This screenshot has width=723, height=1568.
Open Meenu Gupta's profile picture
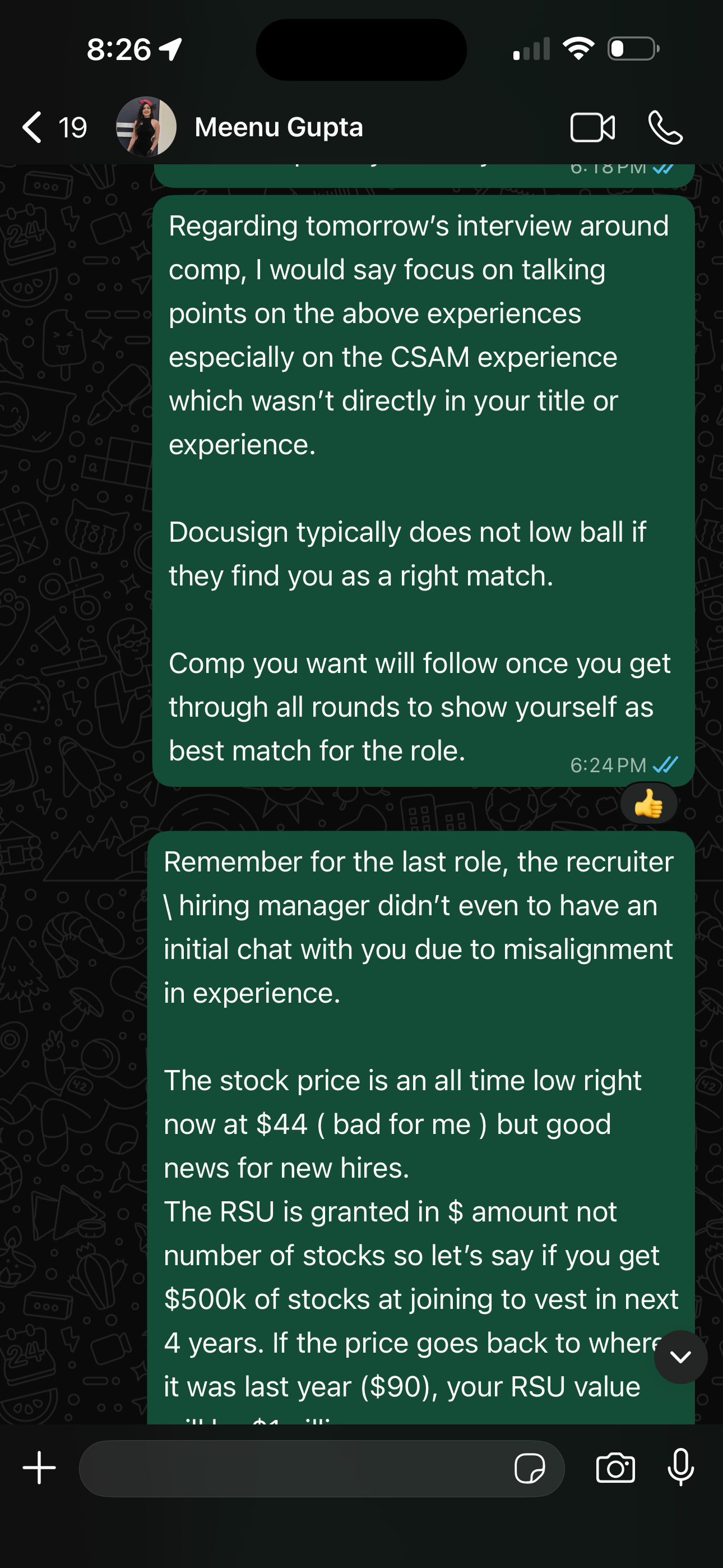pos(146,127)
